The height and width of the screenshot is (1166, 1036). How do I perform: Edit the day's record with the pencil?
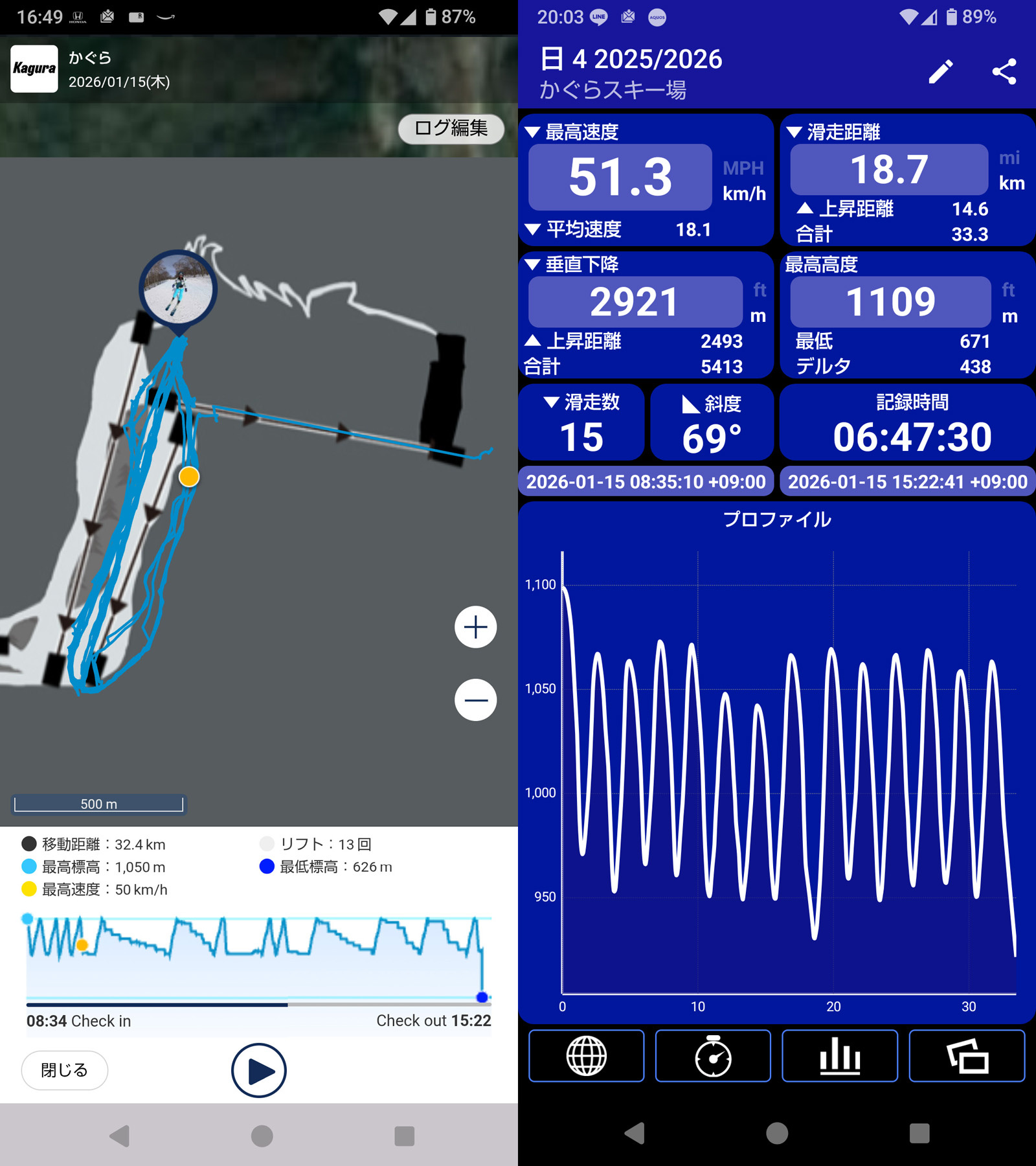[940, 71]
